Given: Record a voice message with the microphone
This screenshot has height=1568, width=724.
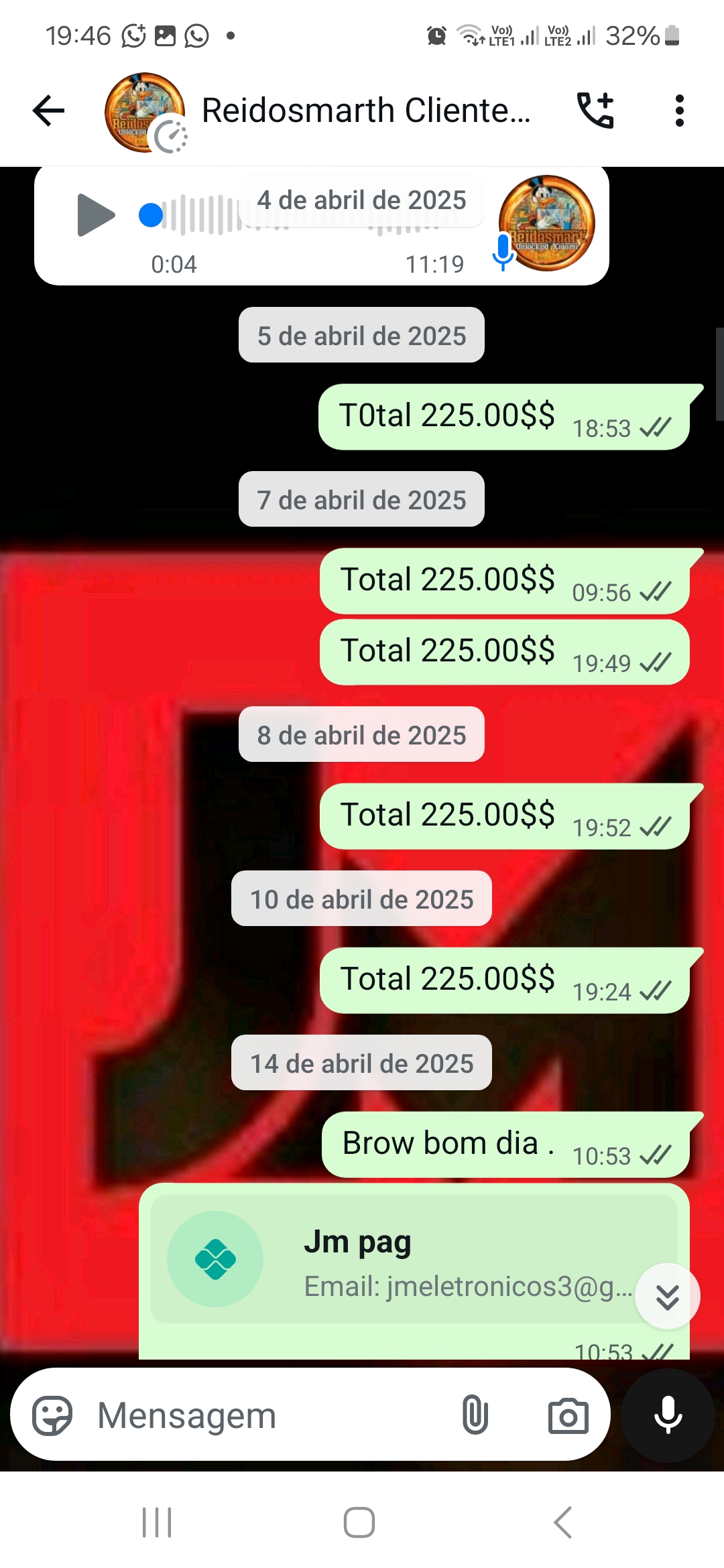Looking at the screenshot, I should (x=668, y=1415).
